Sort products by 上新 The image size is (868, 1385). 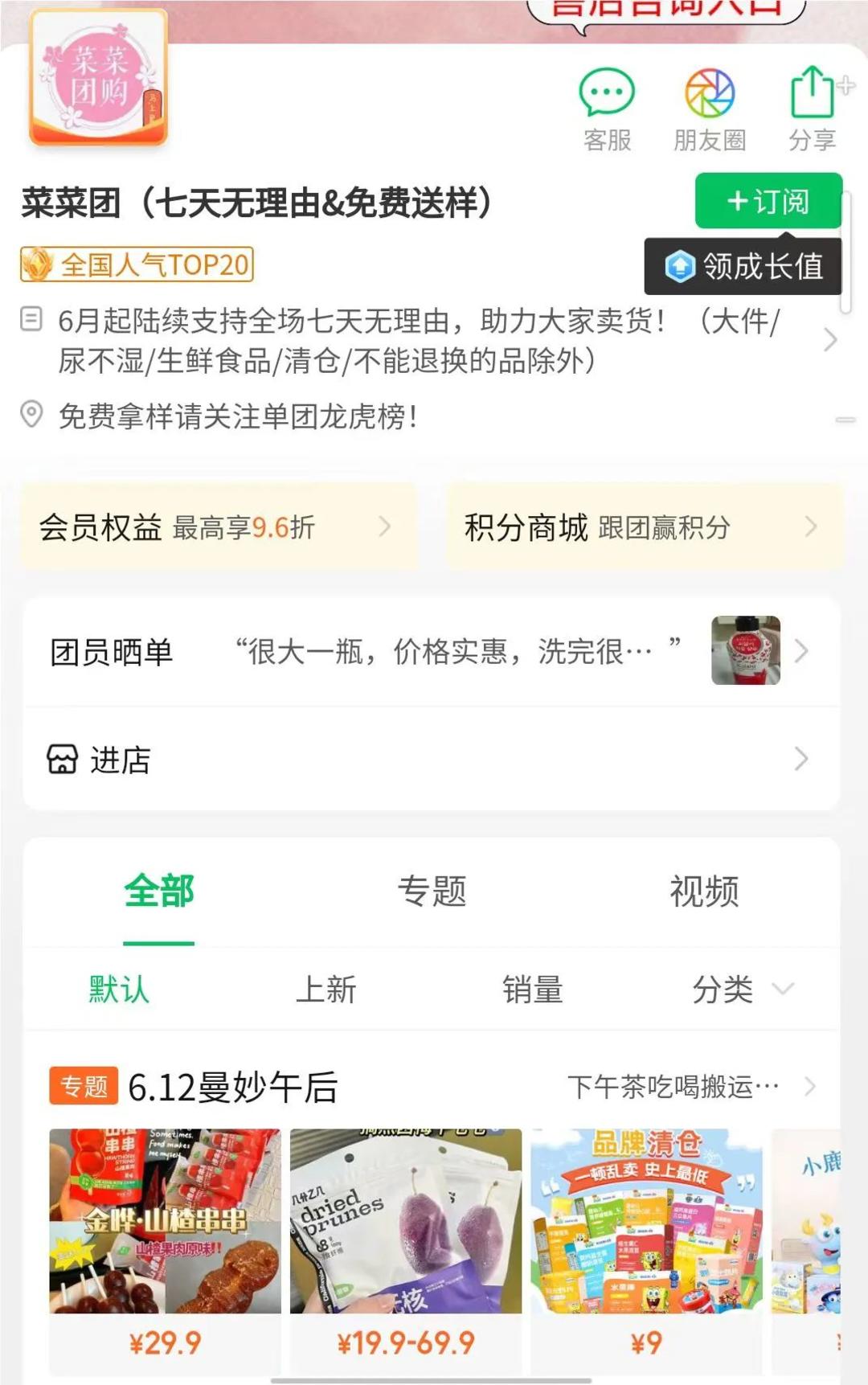(x=325, y=990)
